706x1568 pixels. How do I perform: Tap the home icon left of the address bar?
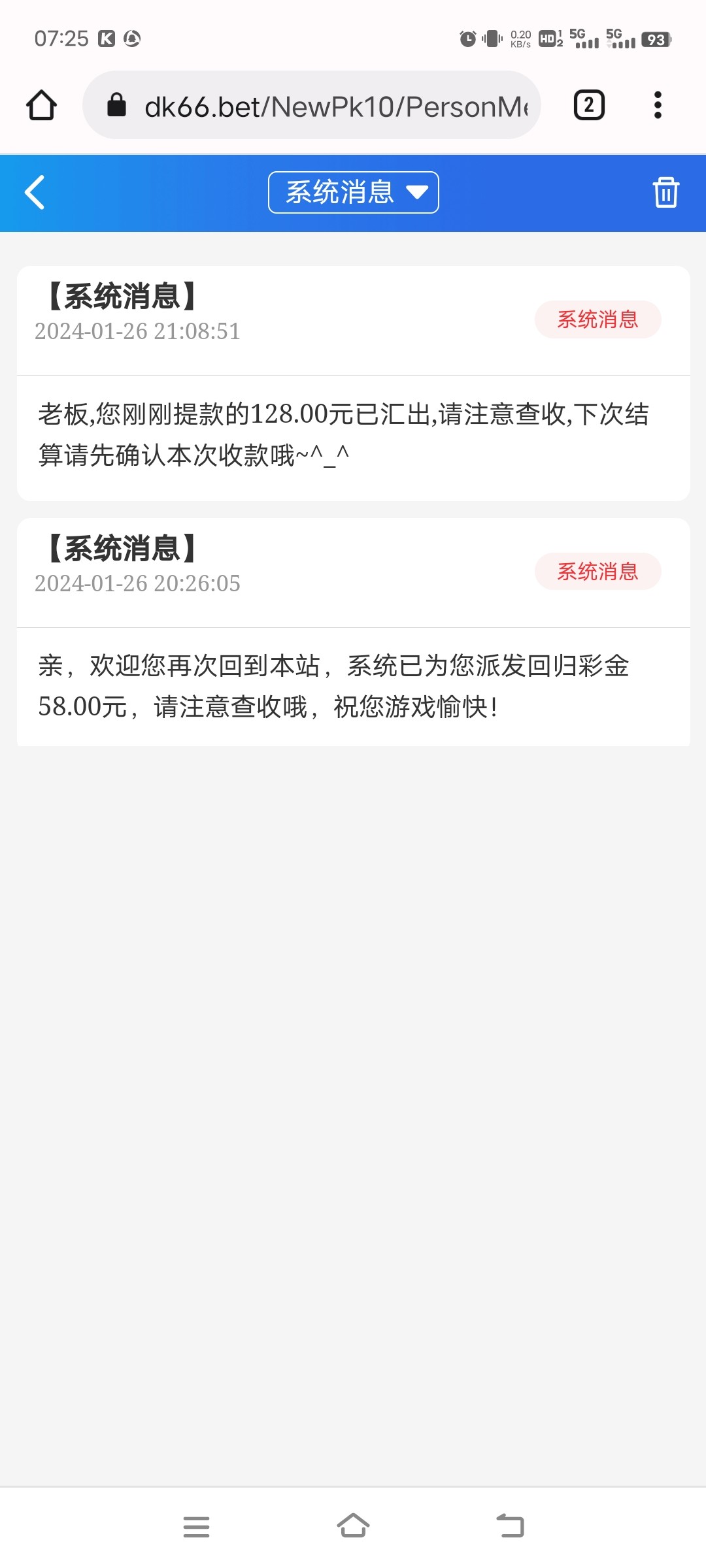click(41, 105)
